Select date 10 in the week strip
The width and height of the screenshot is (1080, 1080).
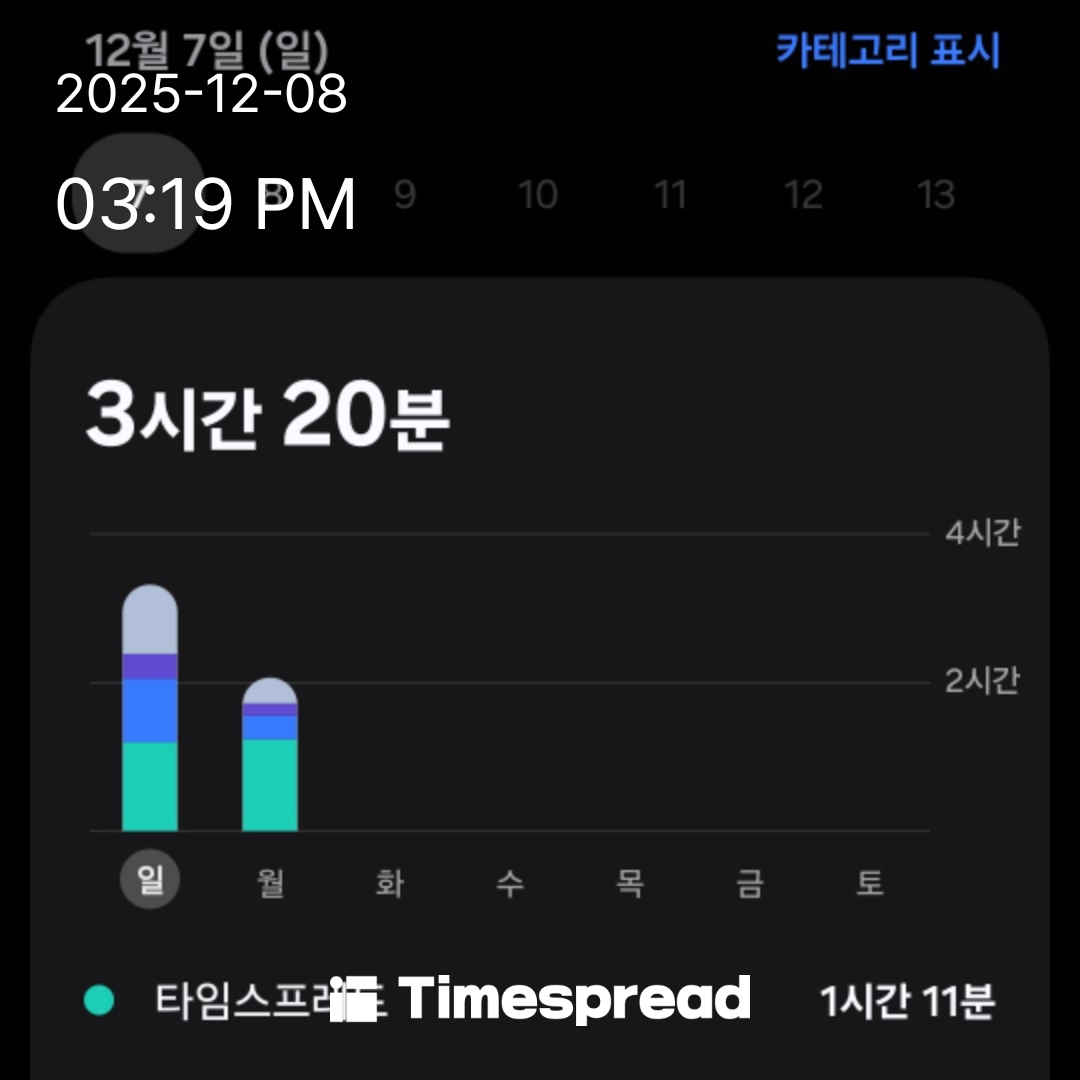537,195
